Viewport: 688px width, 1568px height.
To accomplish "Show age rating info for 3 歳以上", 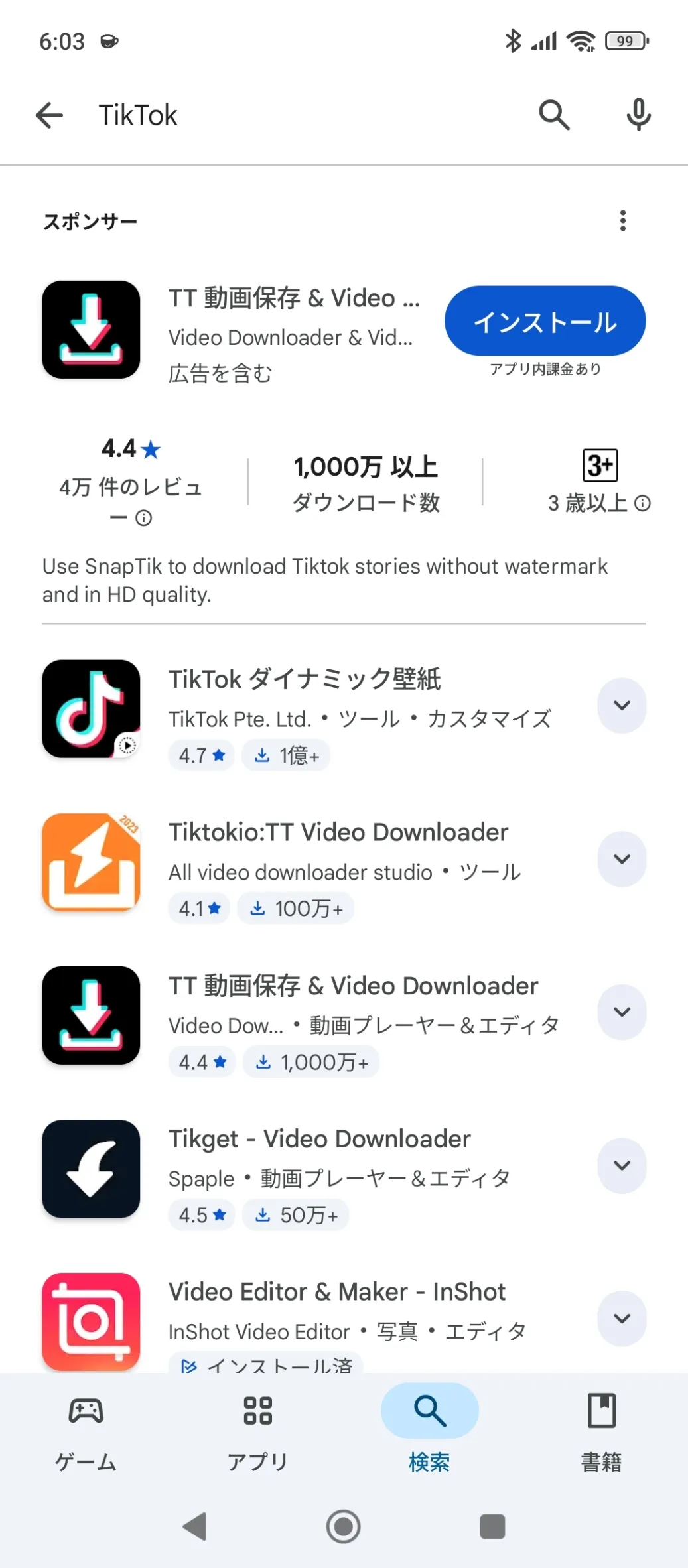I will (x=642, y=503).
